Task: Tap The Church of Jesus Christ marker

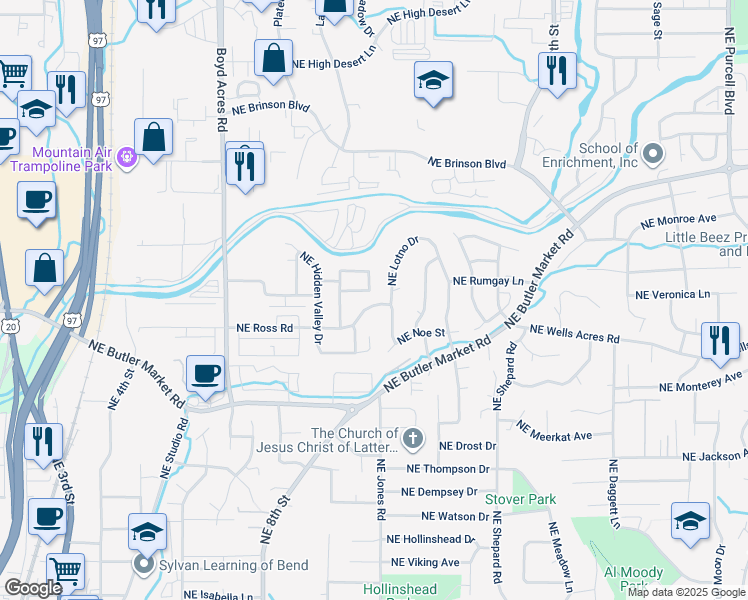Action: coord(414,438)
